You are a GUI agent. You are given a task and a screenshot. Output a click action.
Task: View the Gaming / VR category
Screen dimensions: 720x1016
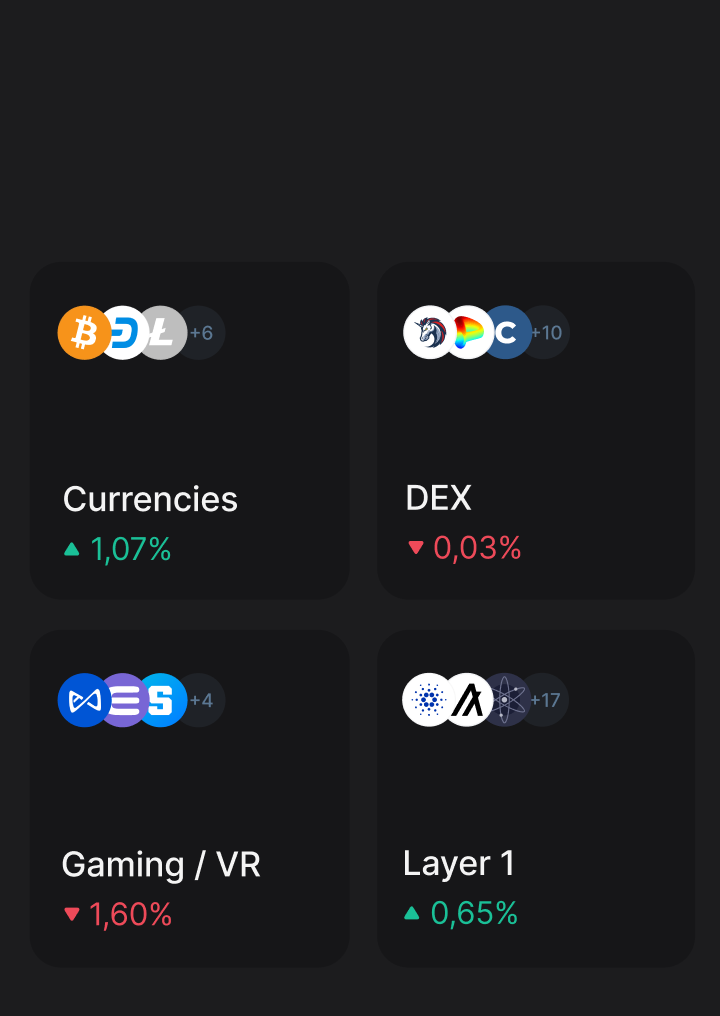click(x=190, y=798)
